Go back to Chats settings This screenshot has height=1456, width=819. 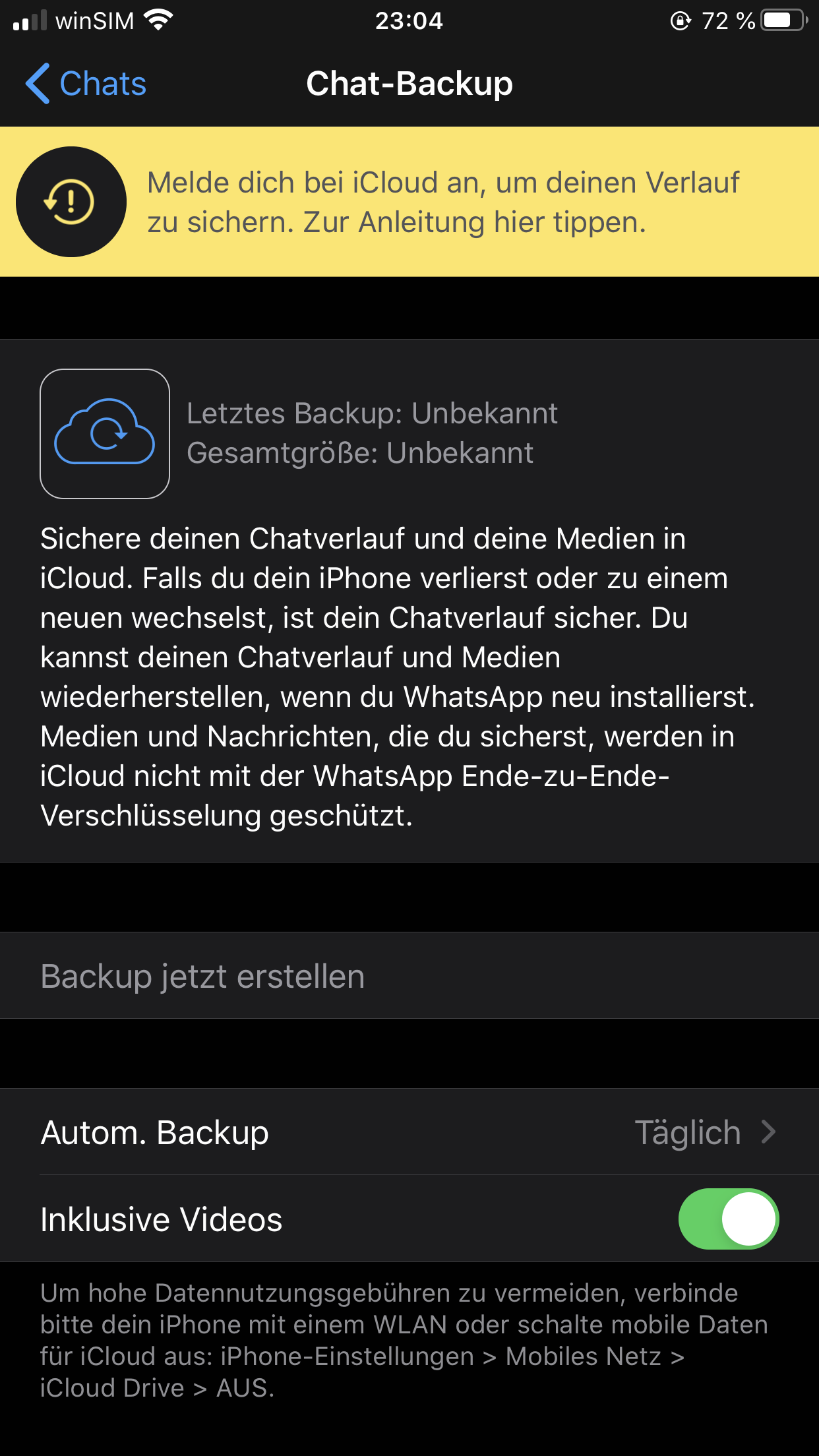pos(86,84)
